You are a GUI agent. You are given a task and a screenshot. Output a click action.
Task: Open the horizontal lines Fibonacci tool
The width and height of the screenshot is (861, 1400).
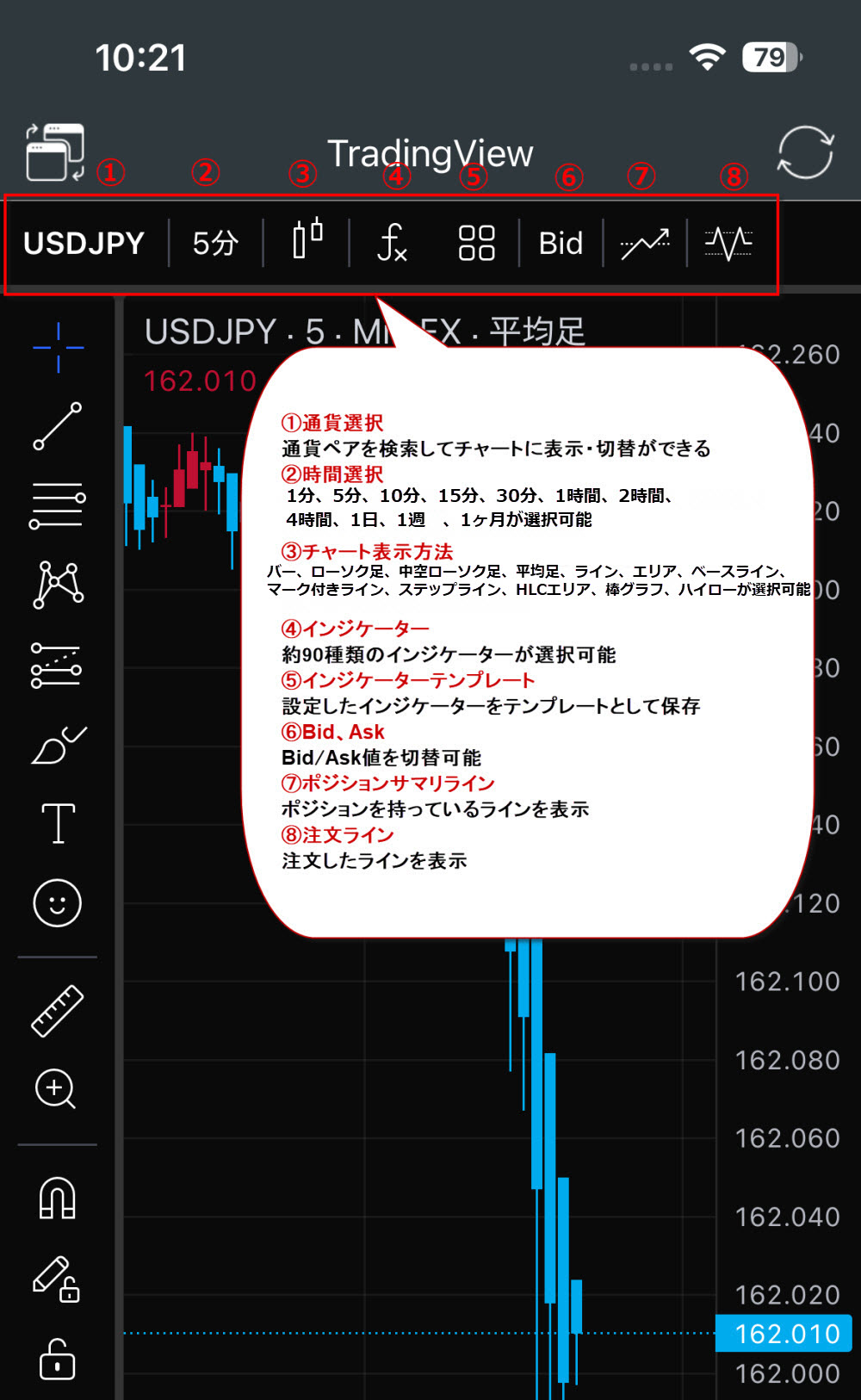click(58, 505)
